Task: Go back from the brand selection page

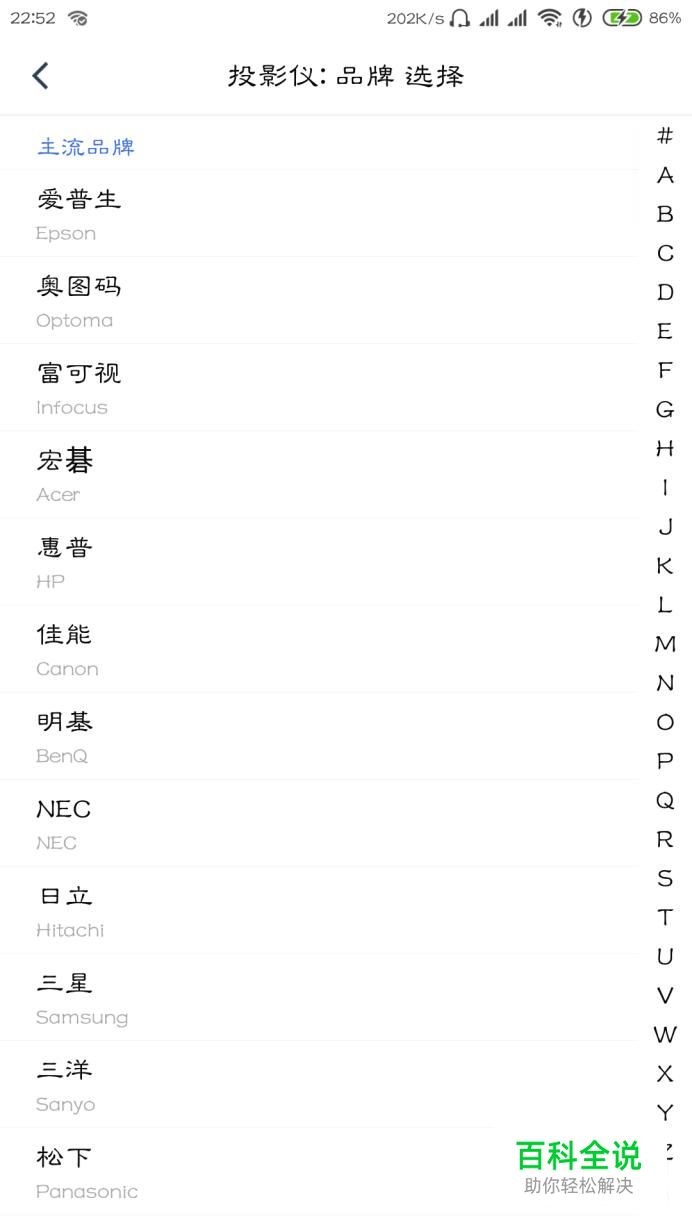Action: [x=40, y=76]
